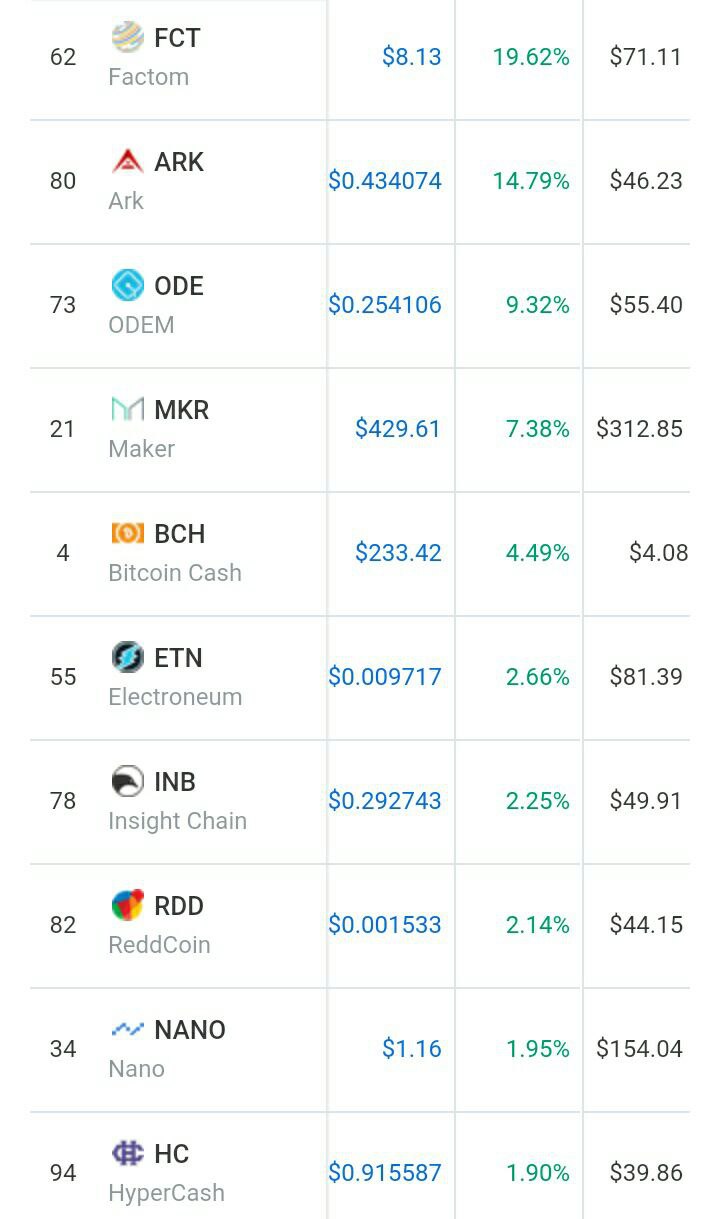This screenshot has width=720, height=1219.
Task: Open the Insight Chain (INB) coin page
Action: 174,782
